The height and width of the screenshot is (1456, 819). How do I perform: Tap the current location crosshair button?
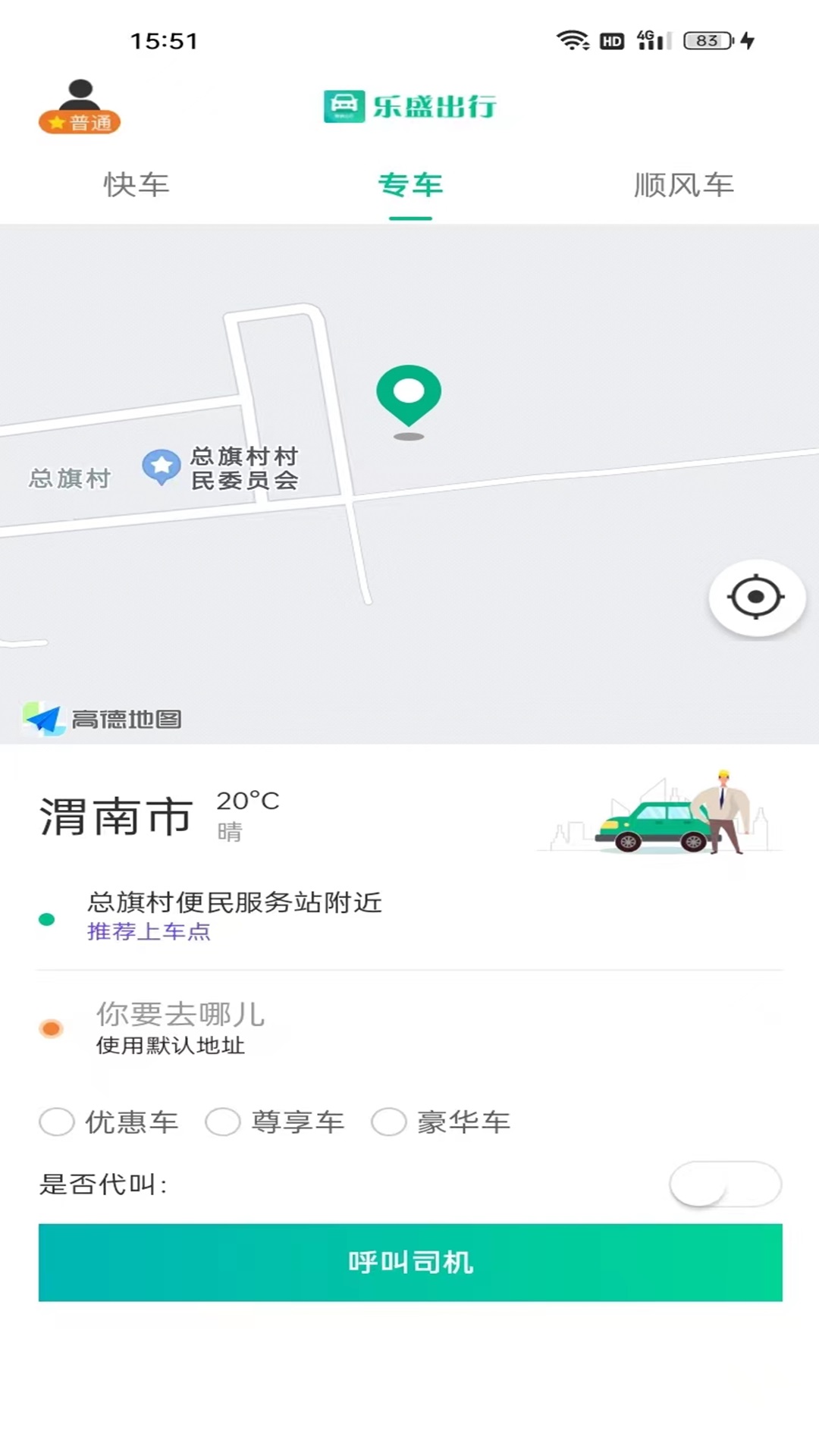pyautogui.click(x=758, y=598)
